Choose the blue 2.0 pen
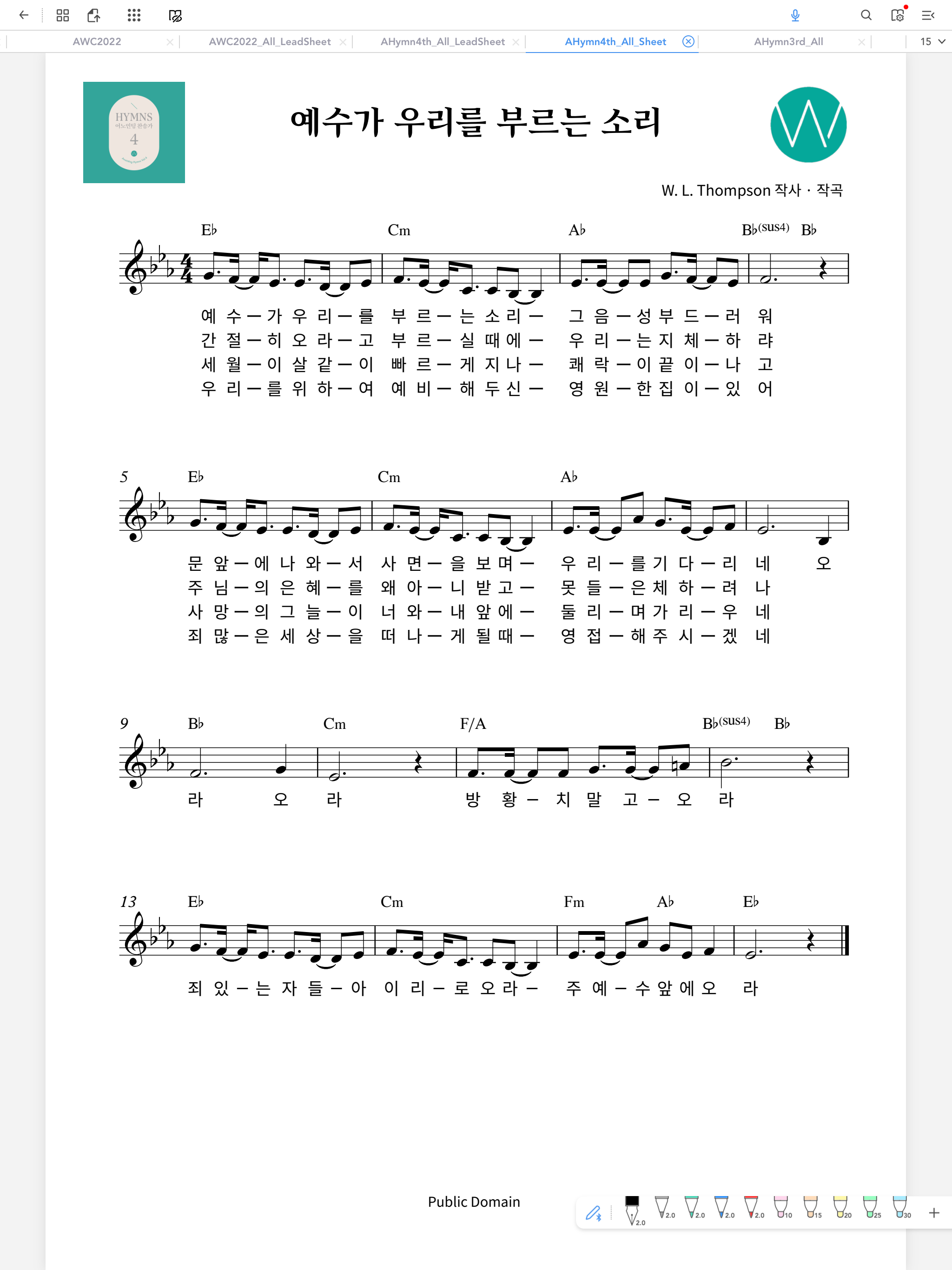 click(x=722, y=1207)
